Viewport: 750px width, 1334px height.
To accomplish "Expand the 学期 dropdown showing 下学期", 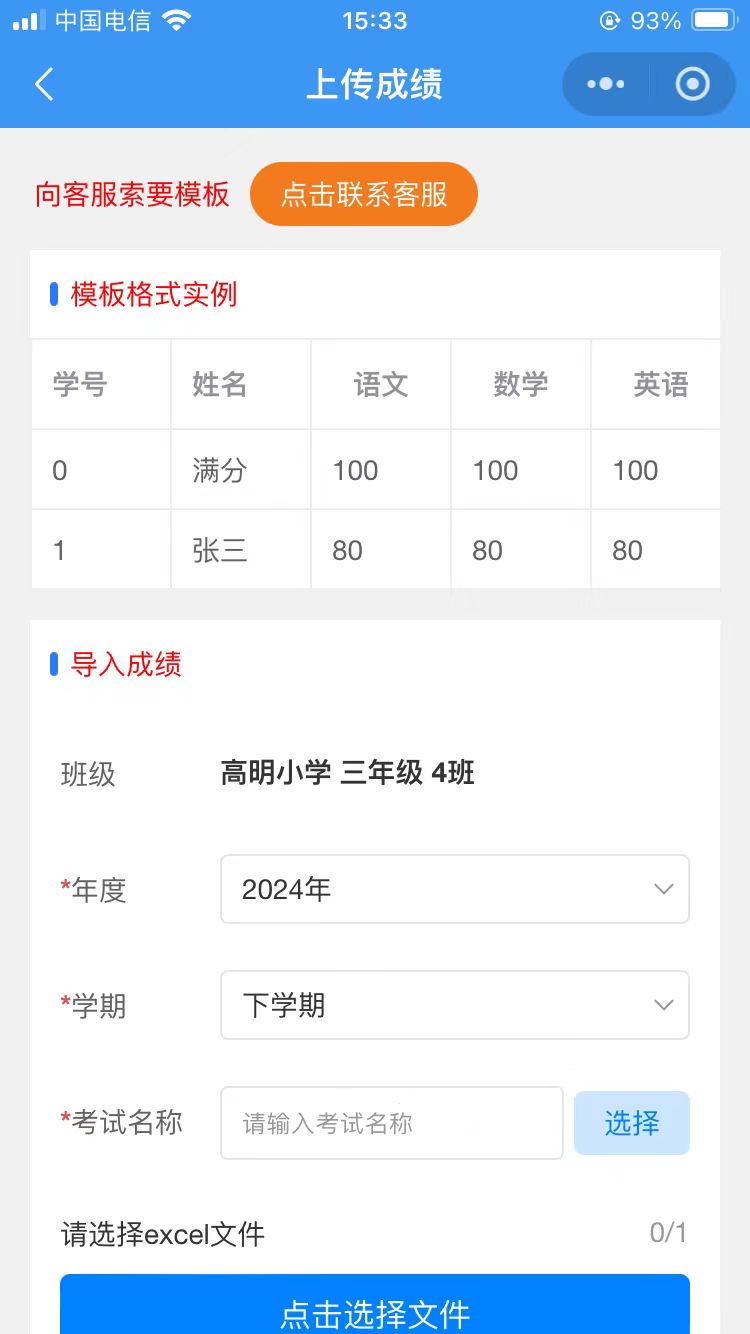I will [x=455, y=1005].
